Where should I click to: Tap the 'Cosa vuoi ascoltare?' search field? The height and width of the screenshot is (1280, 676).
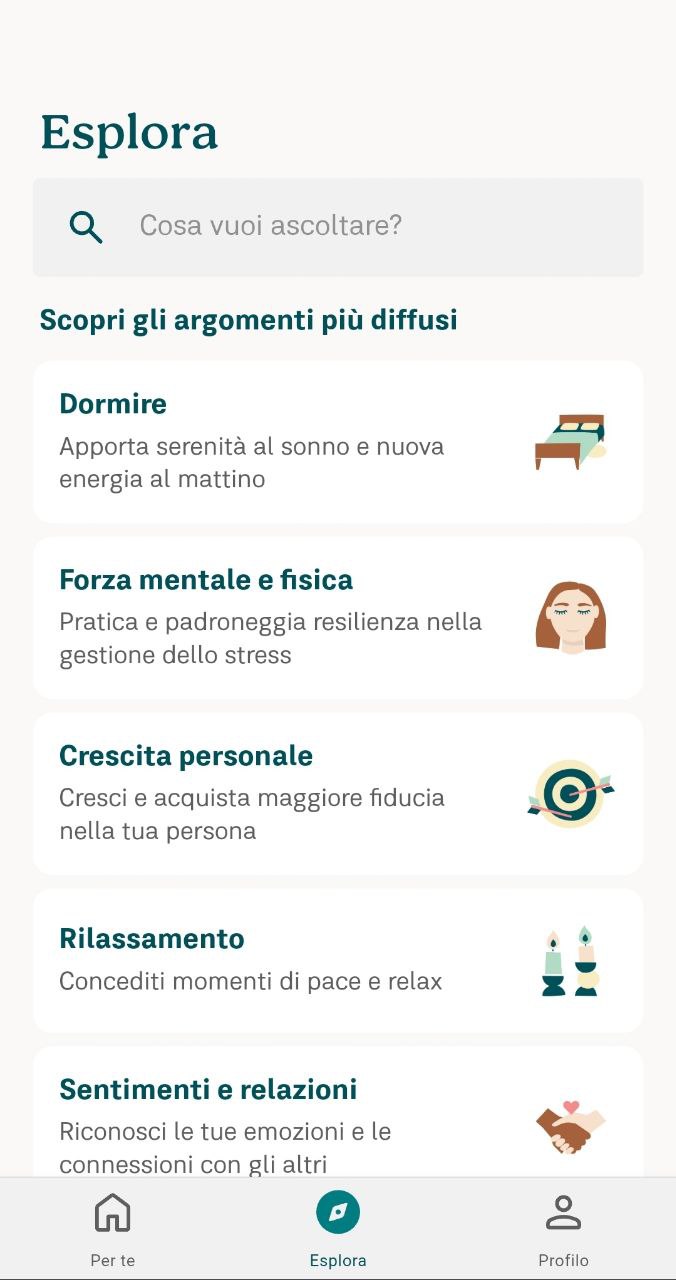(x=338, y=227)
